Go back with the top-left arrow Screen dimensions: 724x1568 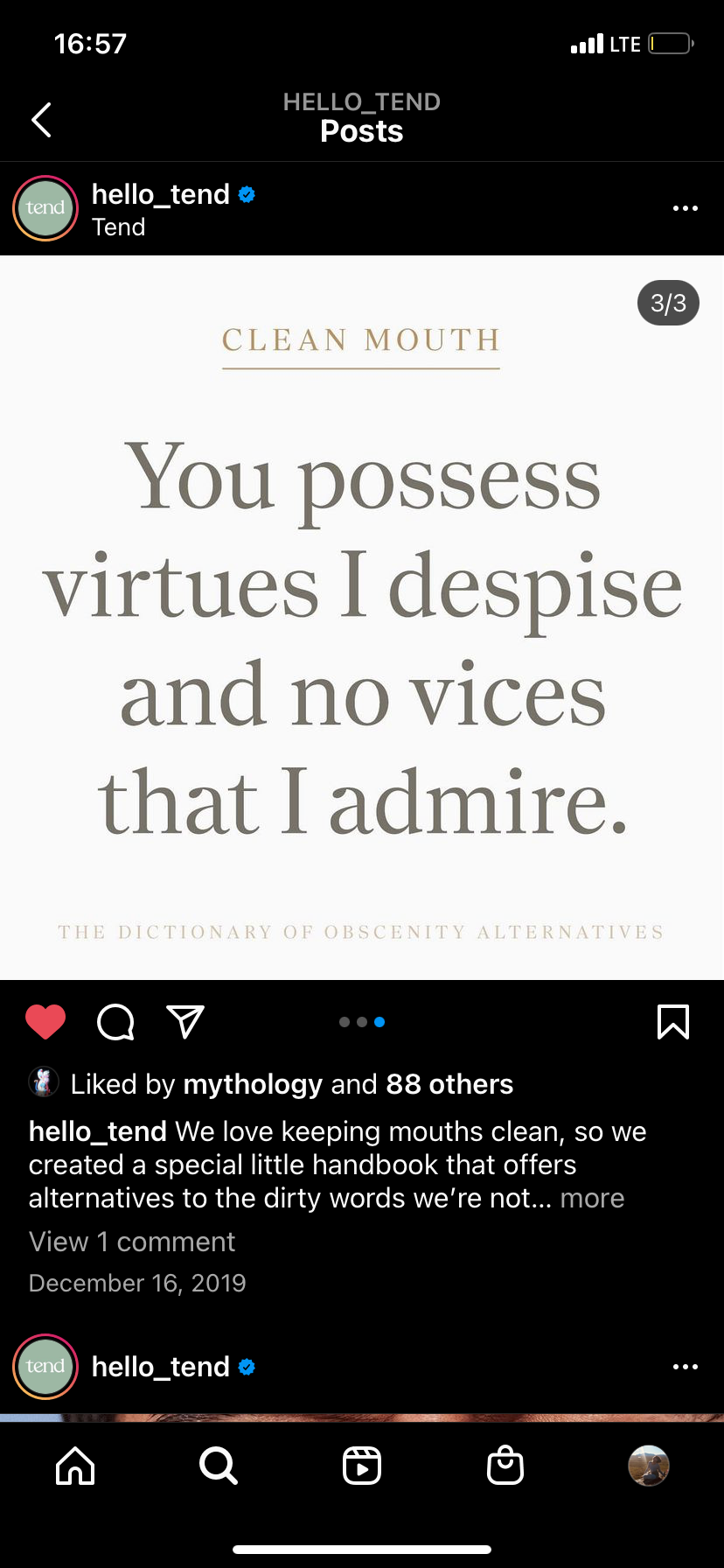click(41, 120)
